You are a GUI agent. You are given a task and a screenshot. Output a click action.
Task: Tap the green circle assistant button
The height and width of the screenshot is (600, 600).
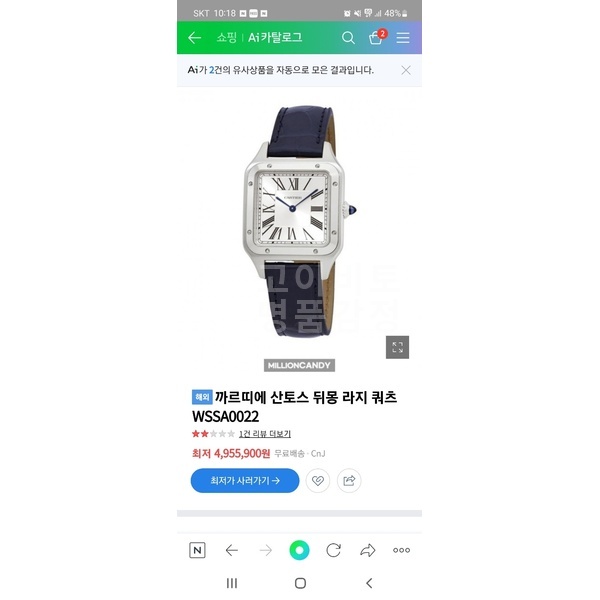(x=299, y=550)
